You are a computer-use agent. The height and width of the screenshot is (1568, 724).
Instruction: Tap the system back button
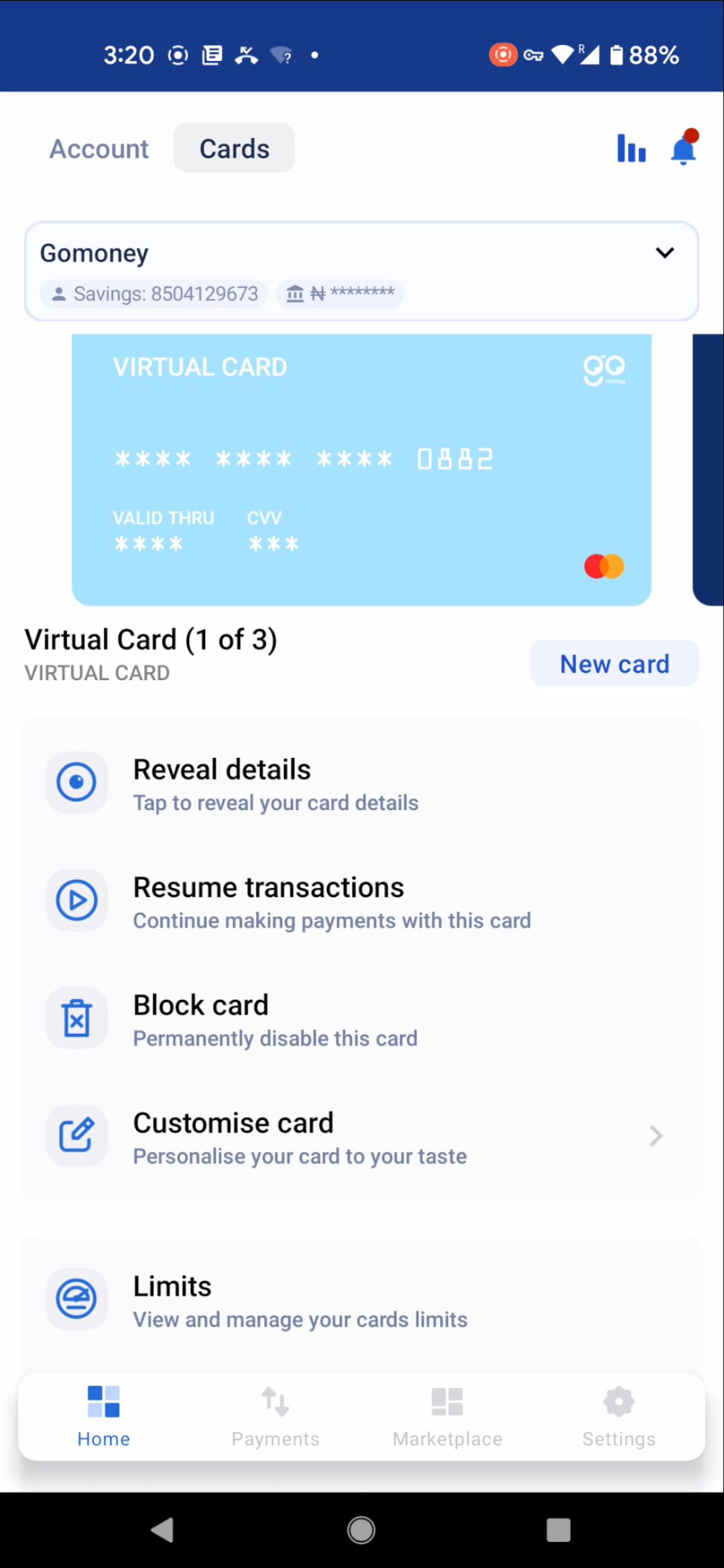(163, 1530)
